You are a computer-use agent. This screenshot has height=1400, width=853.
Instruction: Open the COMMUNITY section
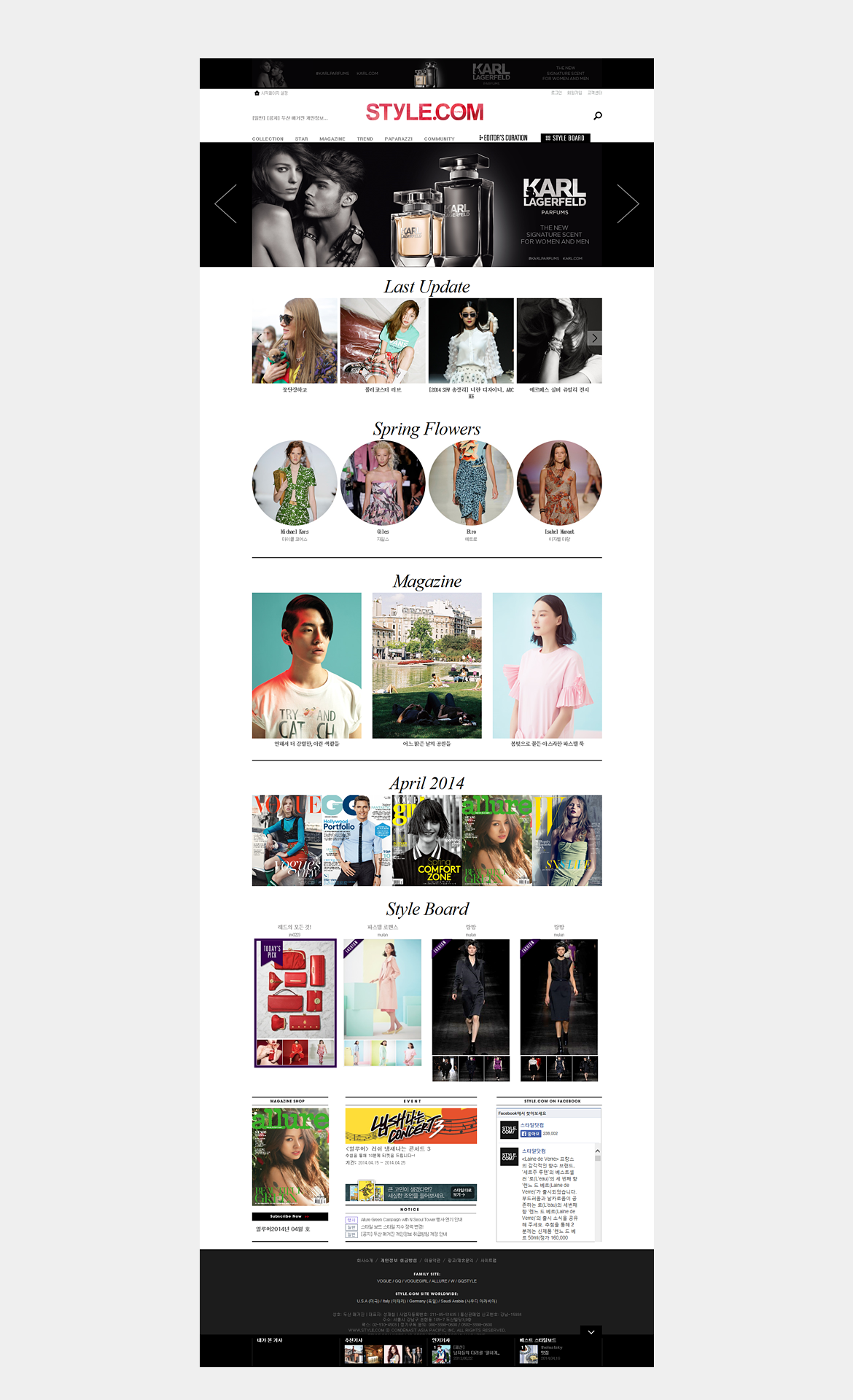point(439,139)
